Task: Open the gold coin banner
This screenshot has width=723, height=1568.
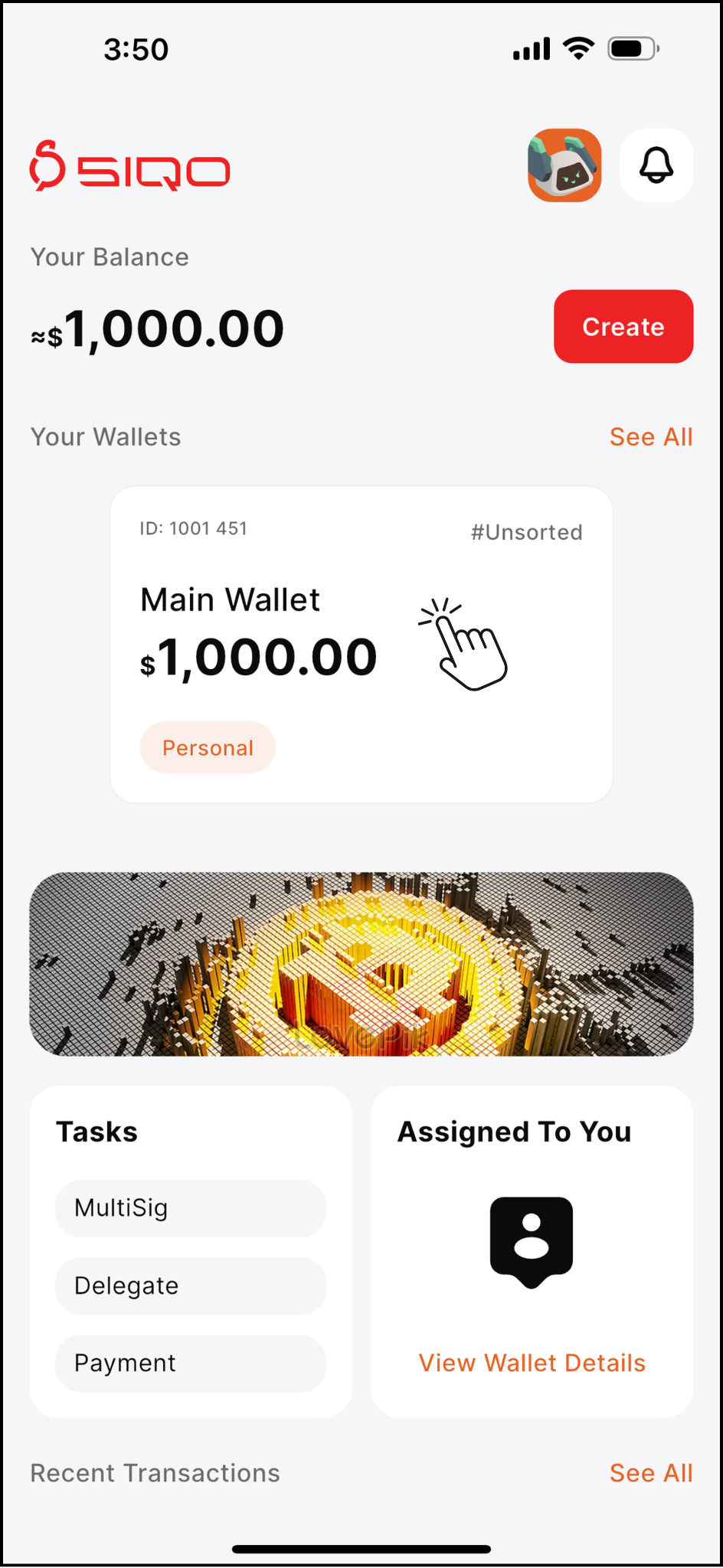Action: pos(361,964)
